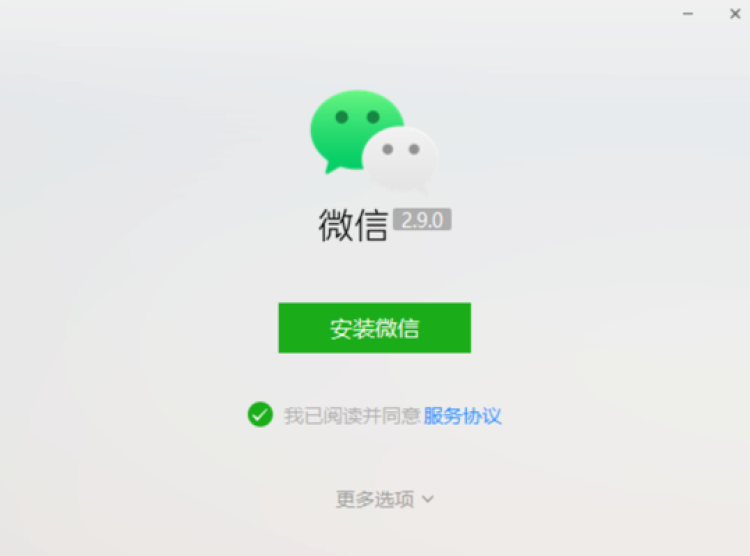Open the 服务协议 link

coord(462,416)
